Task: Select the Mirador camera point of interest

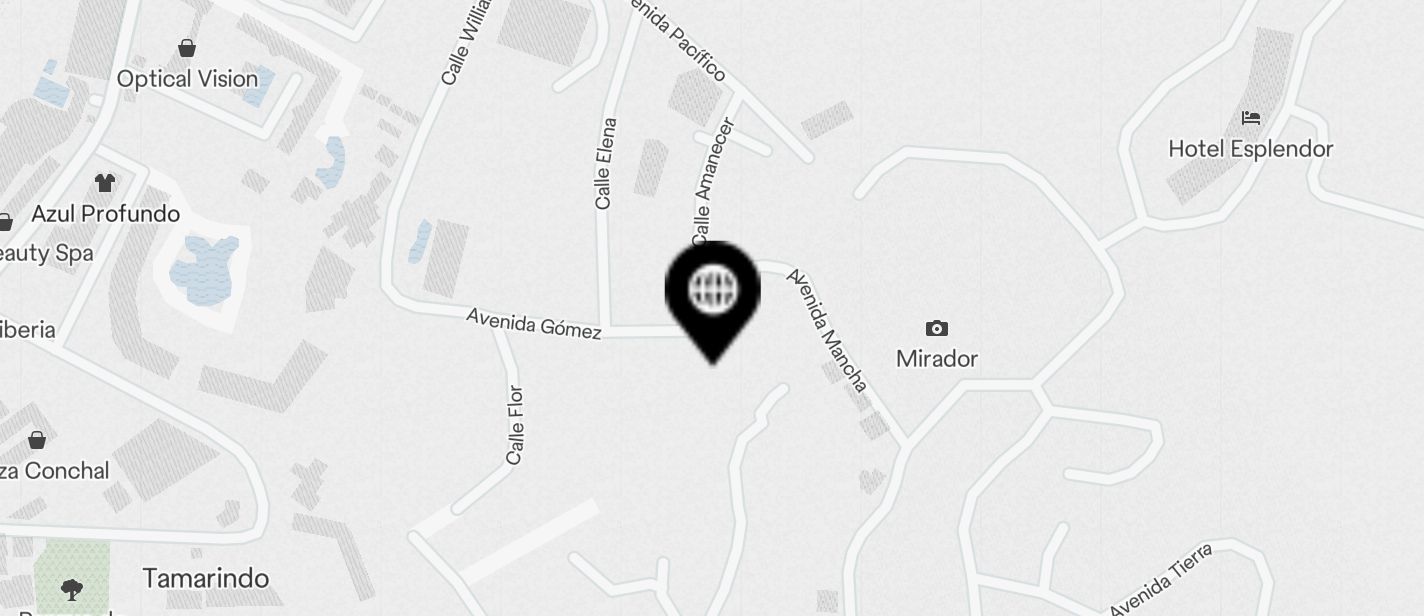Action: click(x=936, y=329)
